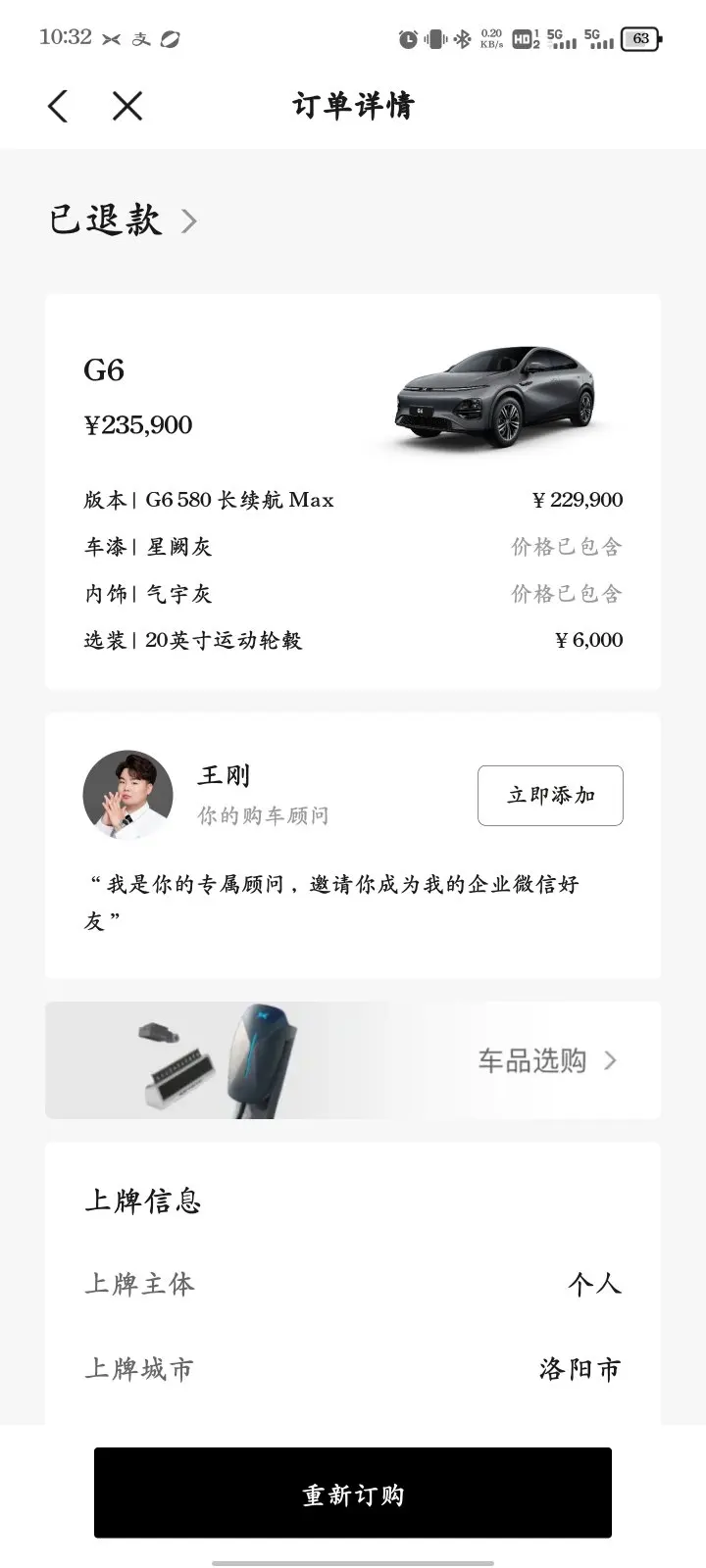The image size is (706, 1568).
Task: Open the 已退款 refund status details
Action: point(124,220)
